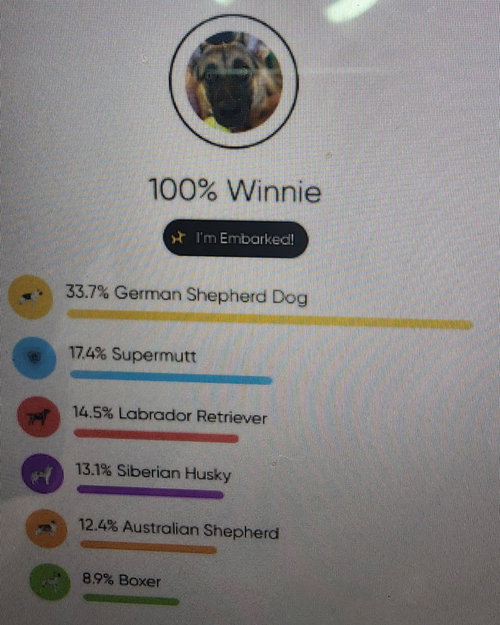
Task: Tap the I'm Embarked! badge
Action: click(x=236, y=239)
